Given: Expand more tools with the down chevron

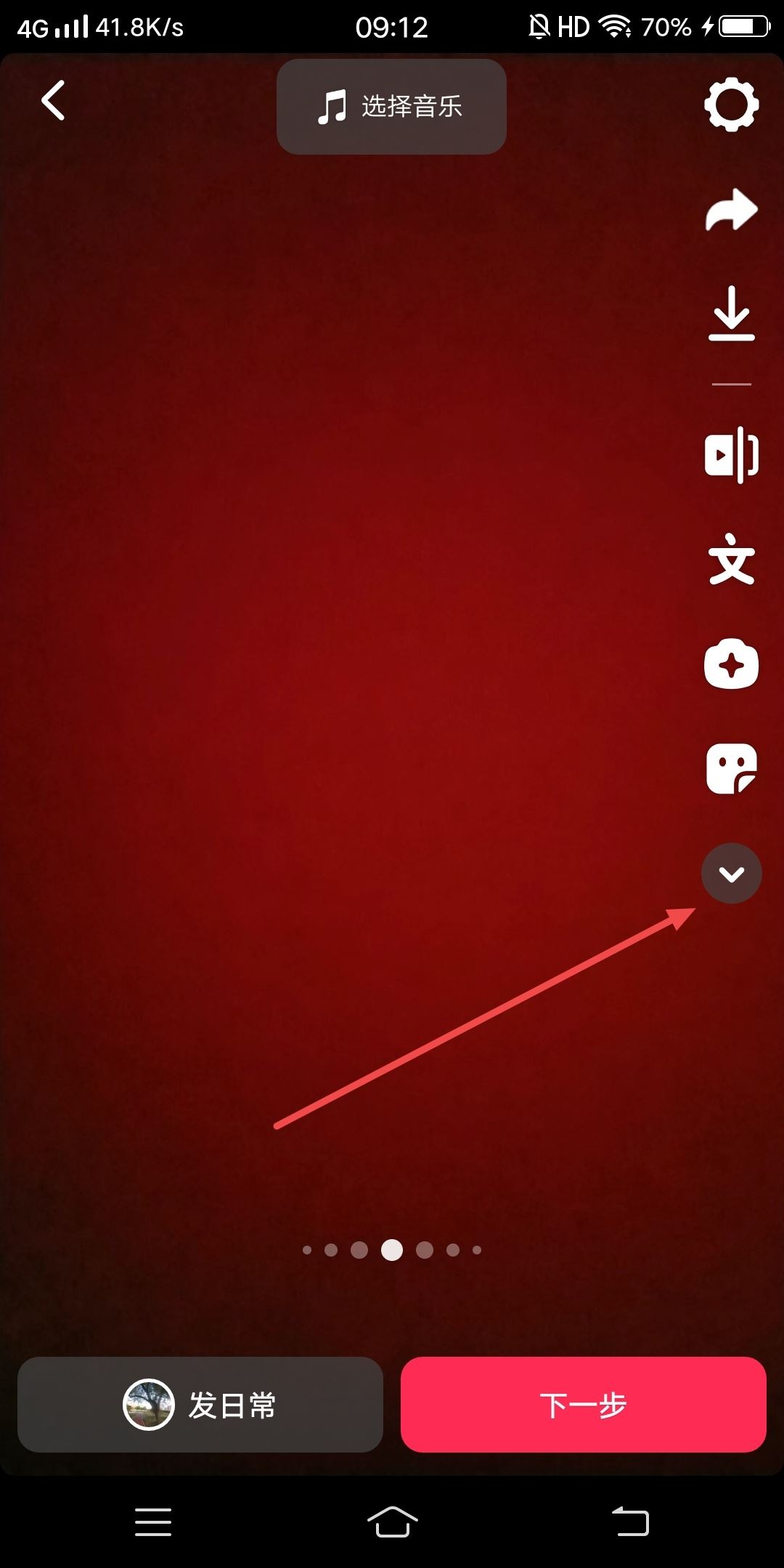Looking at the screenshot, I should 731,873.
